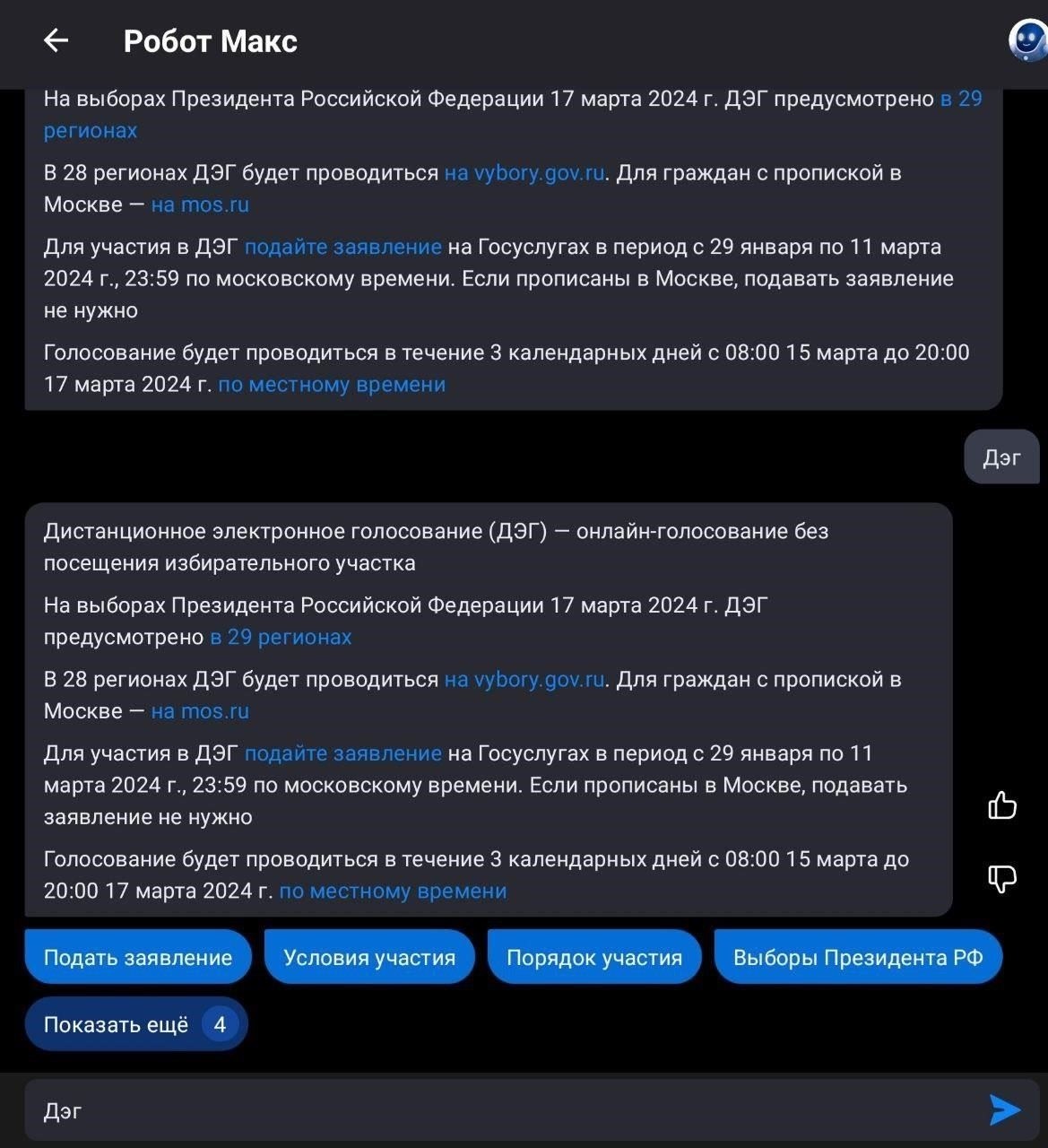Dislike the robot's last answer
Image resolution: width=1048 pixels, height=1148 pixels.
click(x=1001, y=877)
